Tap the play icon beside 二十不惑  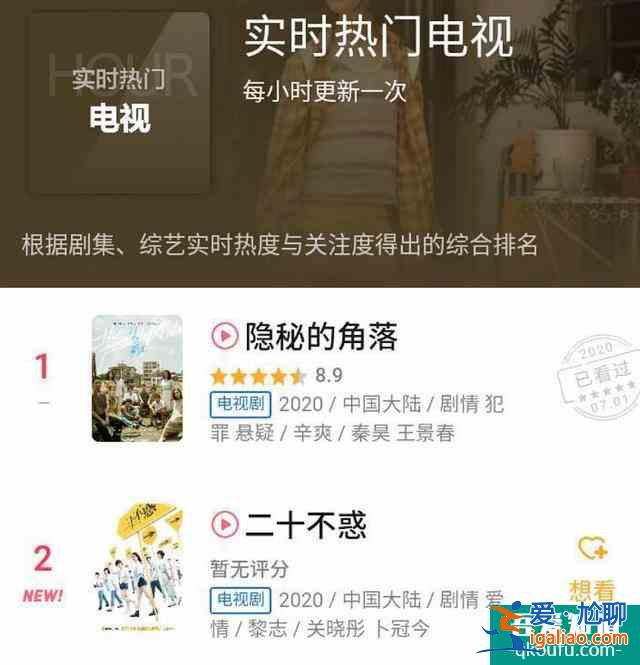[x=225, y=523]
